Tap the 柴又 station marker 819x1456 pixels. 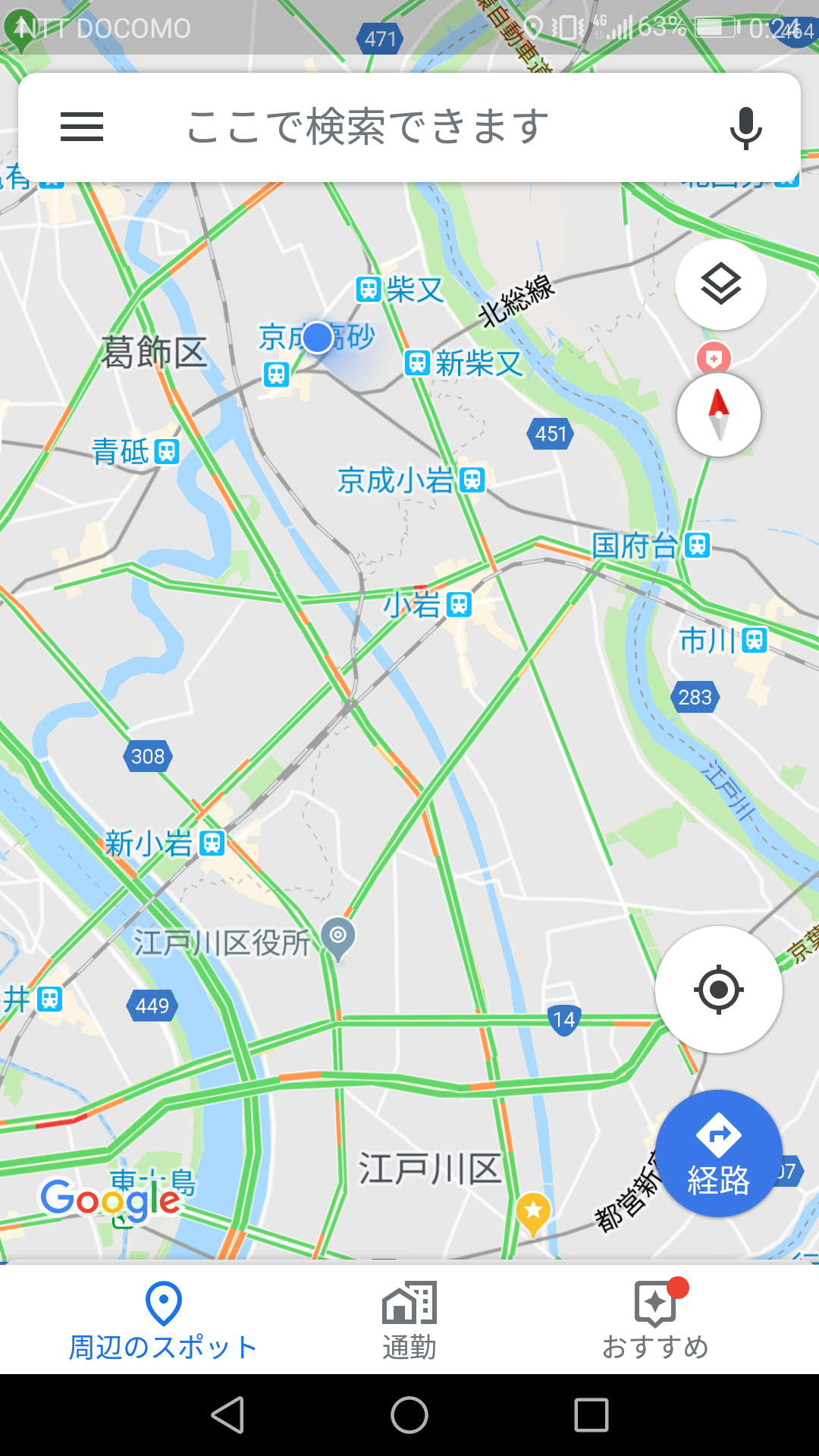(369, 289)
